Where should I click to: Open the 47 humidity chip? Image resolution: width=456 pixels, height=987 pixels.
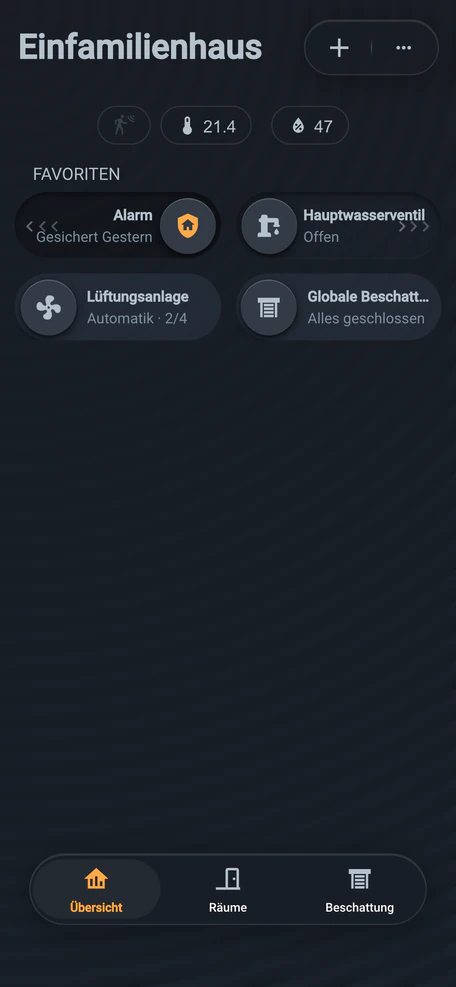310,125
